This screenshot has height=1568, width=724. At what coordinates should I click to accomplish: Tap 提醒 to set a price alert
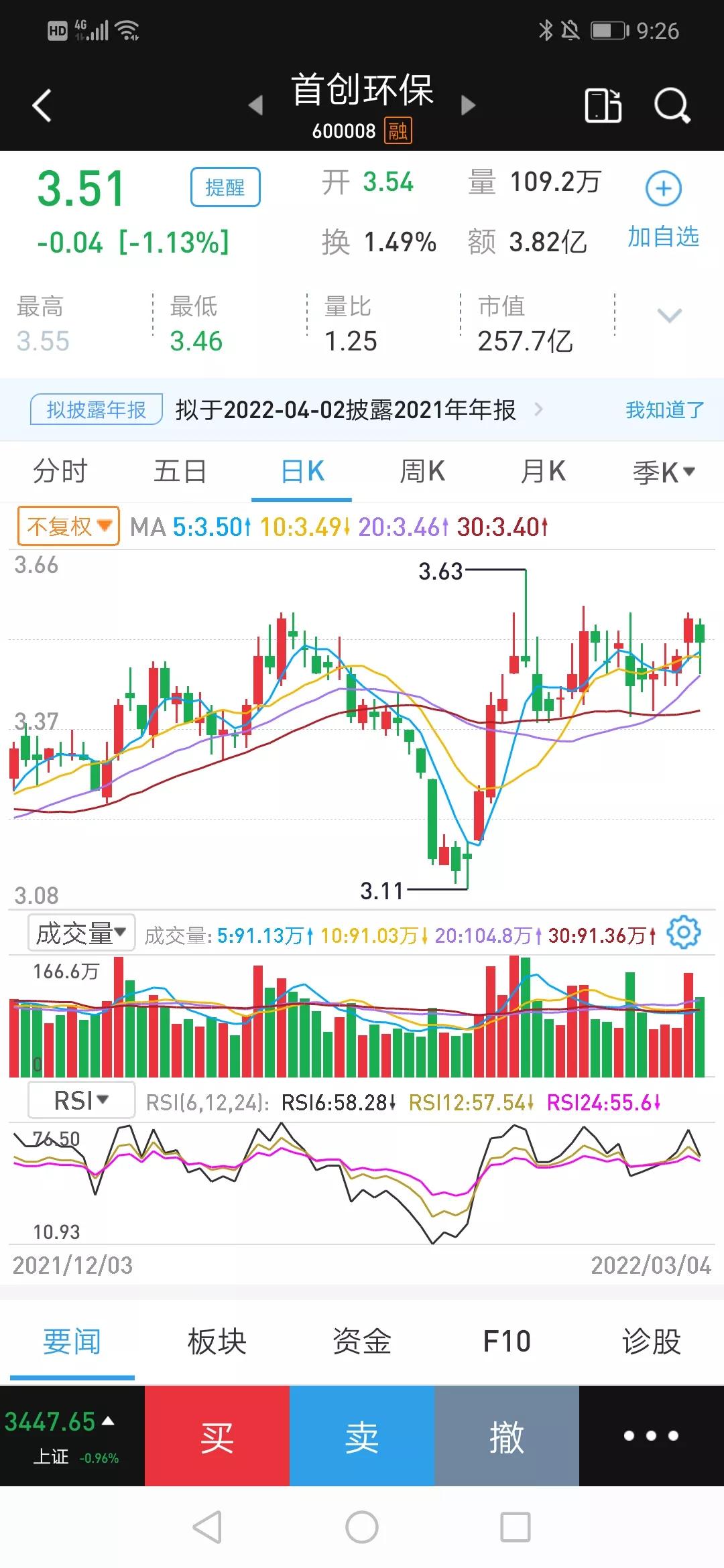[225, 188]
